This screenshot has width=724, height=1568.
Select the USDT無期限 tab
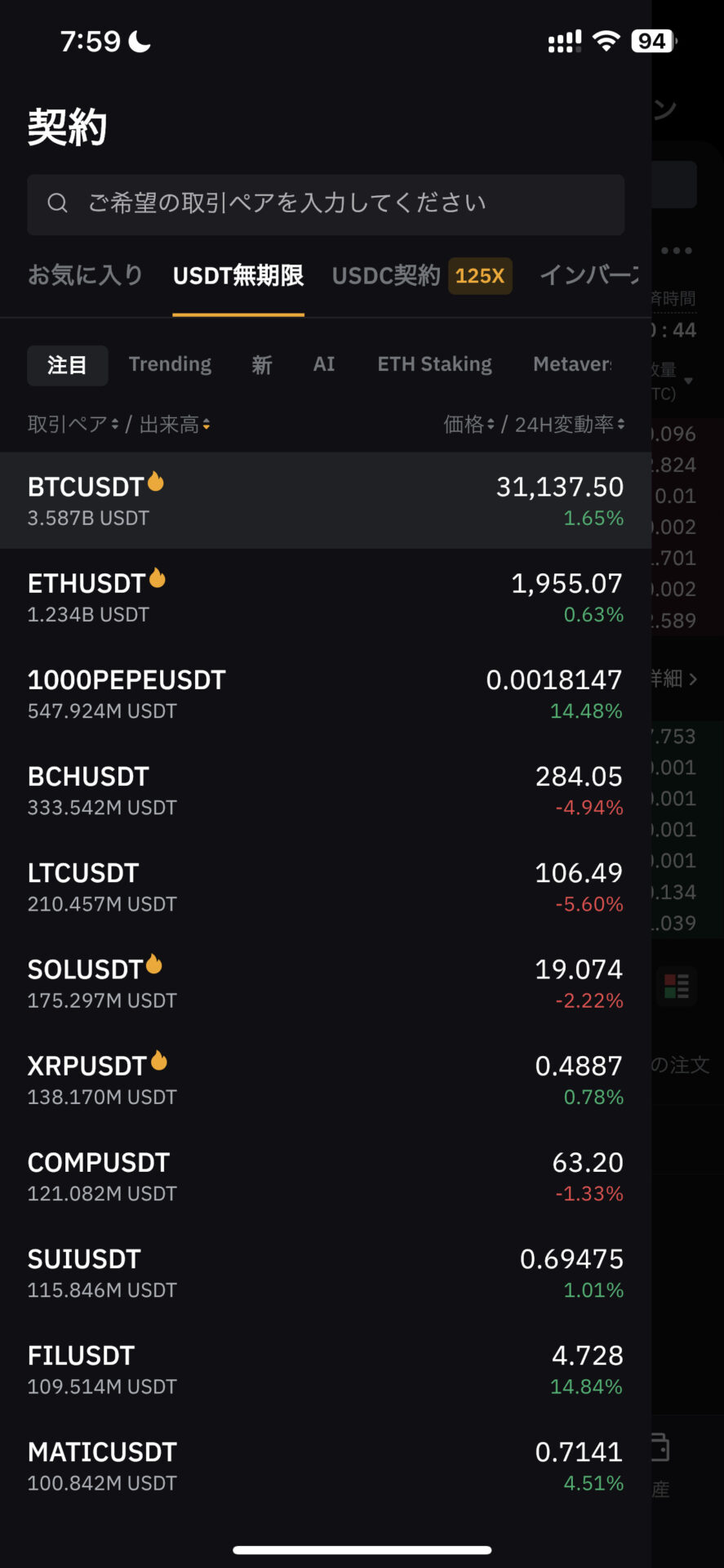(238, 275)
